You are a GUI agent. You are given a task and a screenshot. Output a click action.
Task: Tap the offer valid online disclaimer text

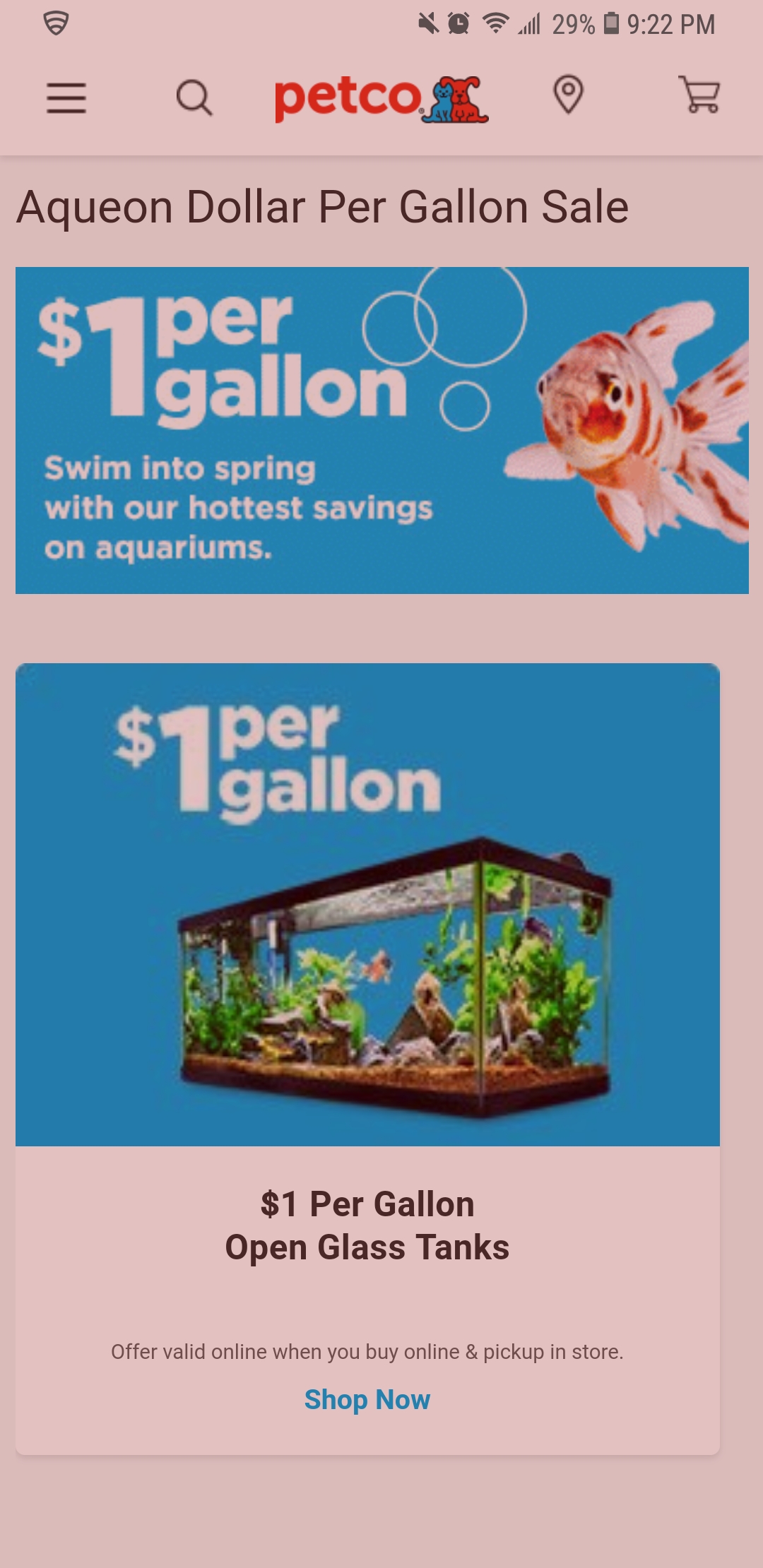[367, 1350]
